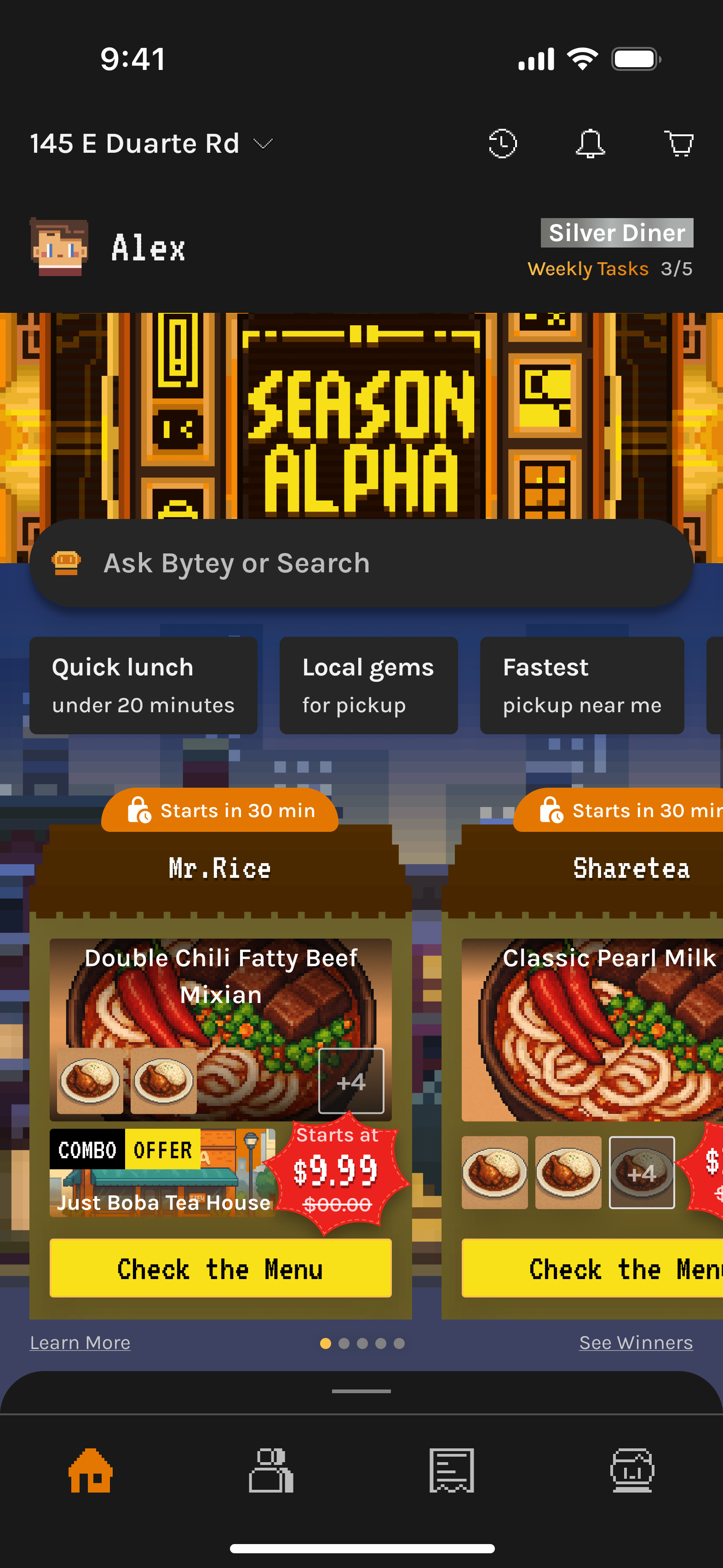The height and width of the screenshot is (1568, 723).
Task: Open the See Winners link
Action: click(636, 1343)
